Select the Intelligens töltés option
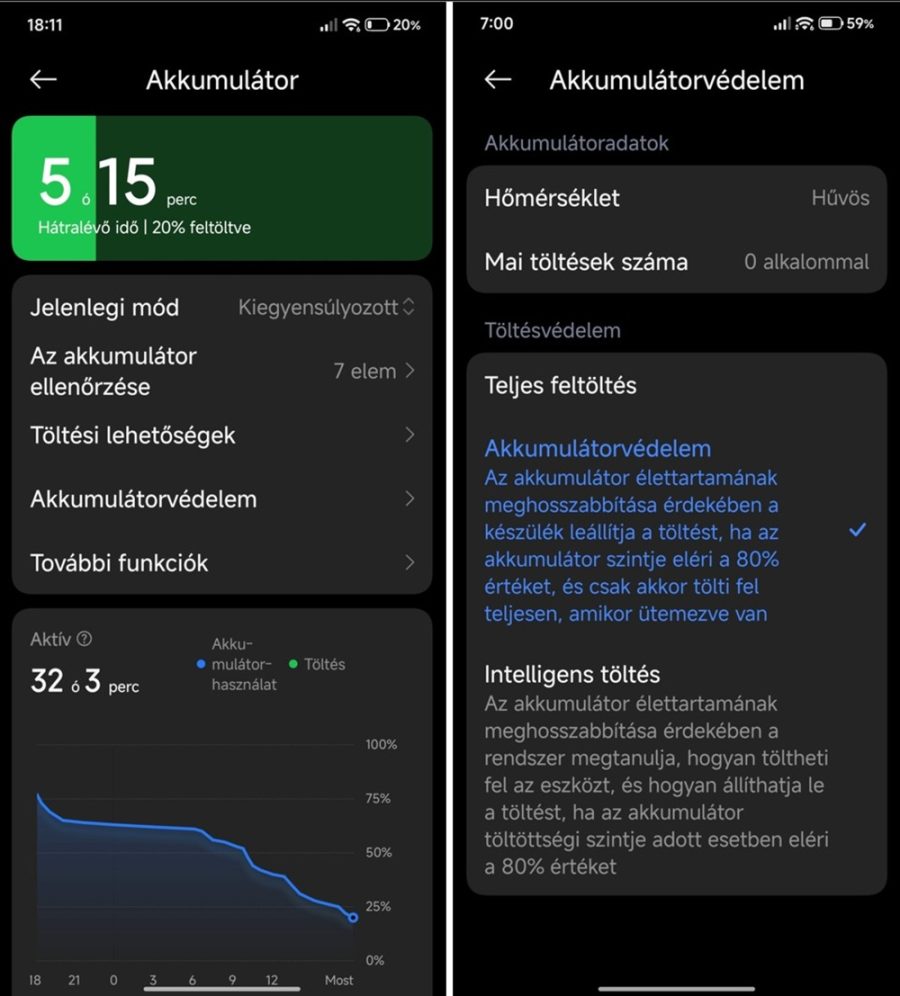900x996 pixels. [675, 768]
